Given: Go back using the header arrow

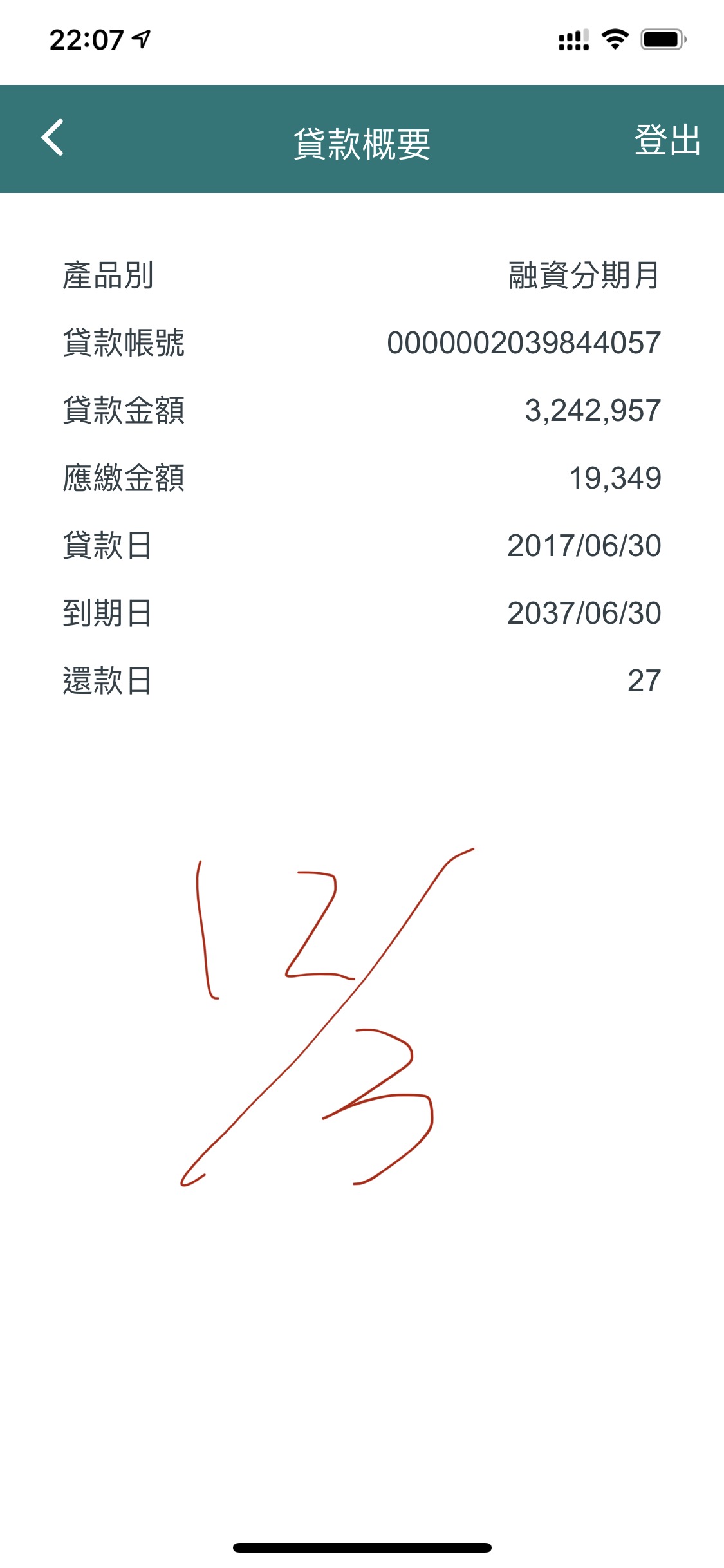Looking at the screenshot, I should (x=53, y=138).
